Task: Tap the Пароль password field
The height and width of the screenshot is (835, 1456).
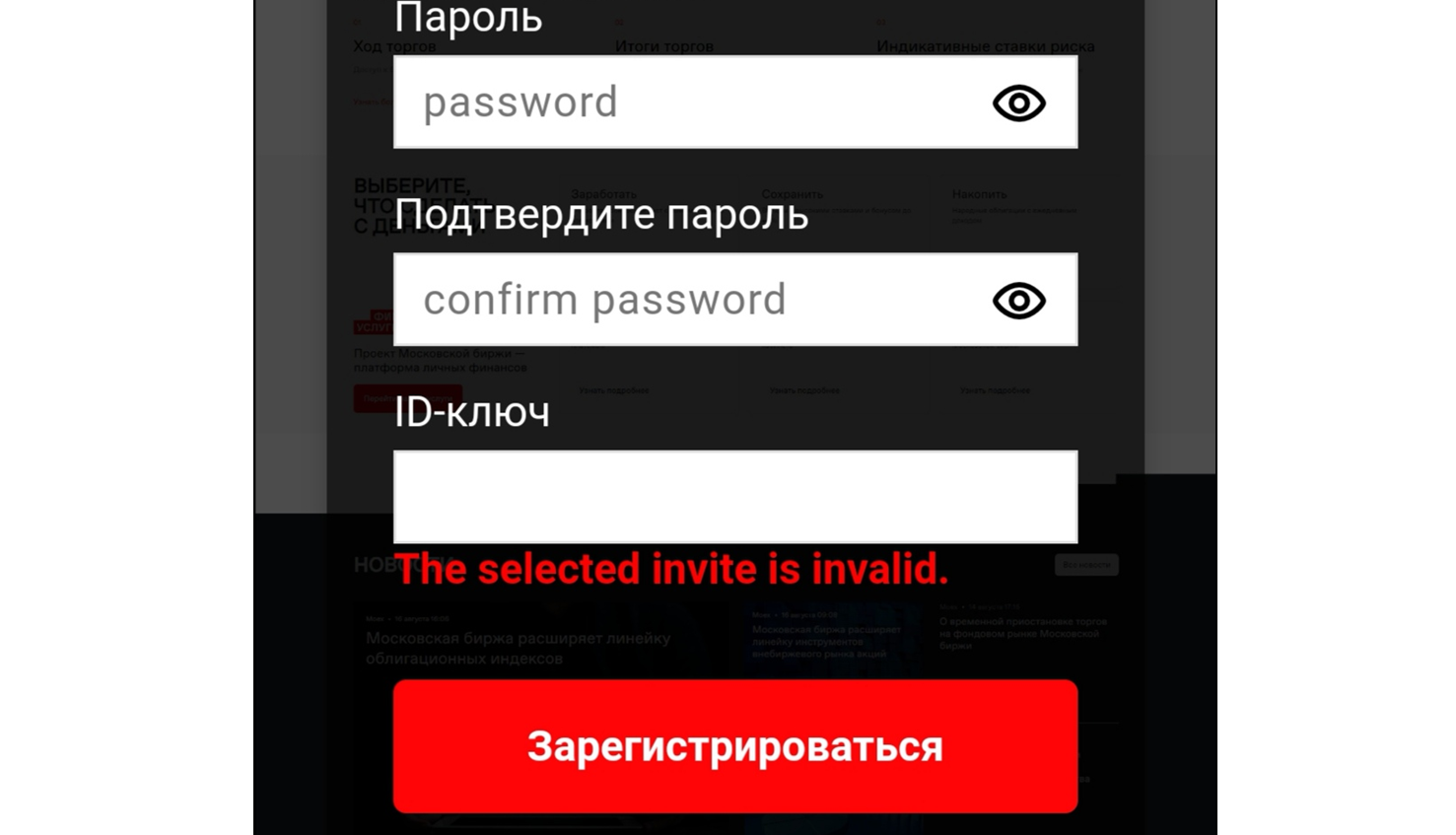Action: (x=690, y=103)
